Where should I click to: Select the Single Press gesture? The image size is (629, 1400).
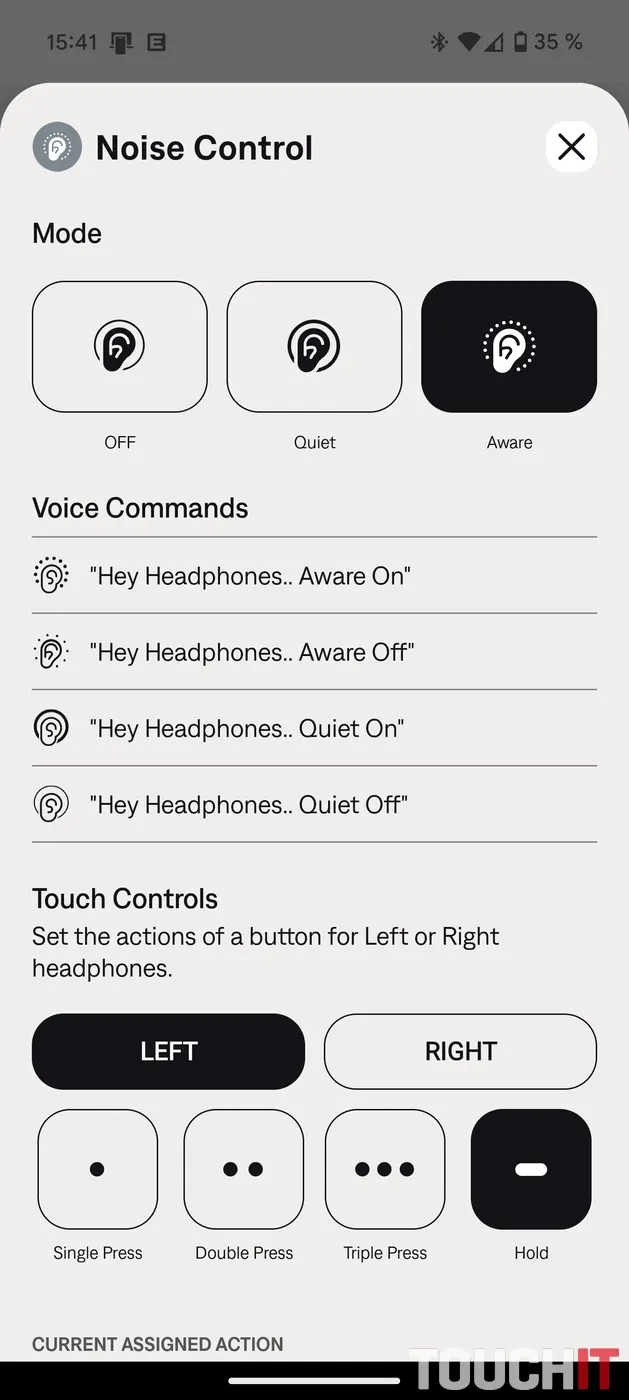(x=98, y=1169)
